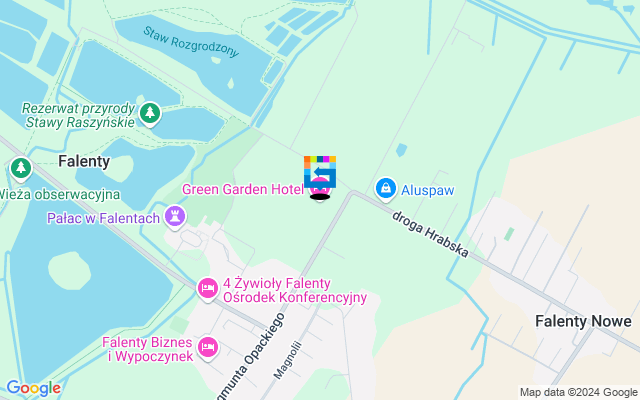640x400 pixels.
Task: Select the Aluspaw place marker
Action: click(385, 188)
